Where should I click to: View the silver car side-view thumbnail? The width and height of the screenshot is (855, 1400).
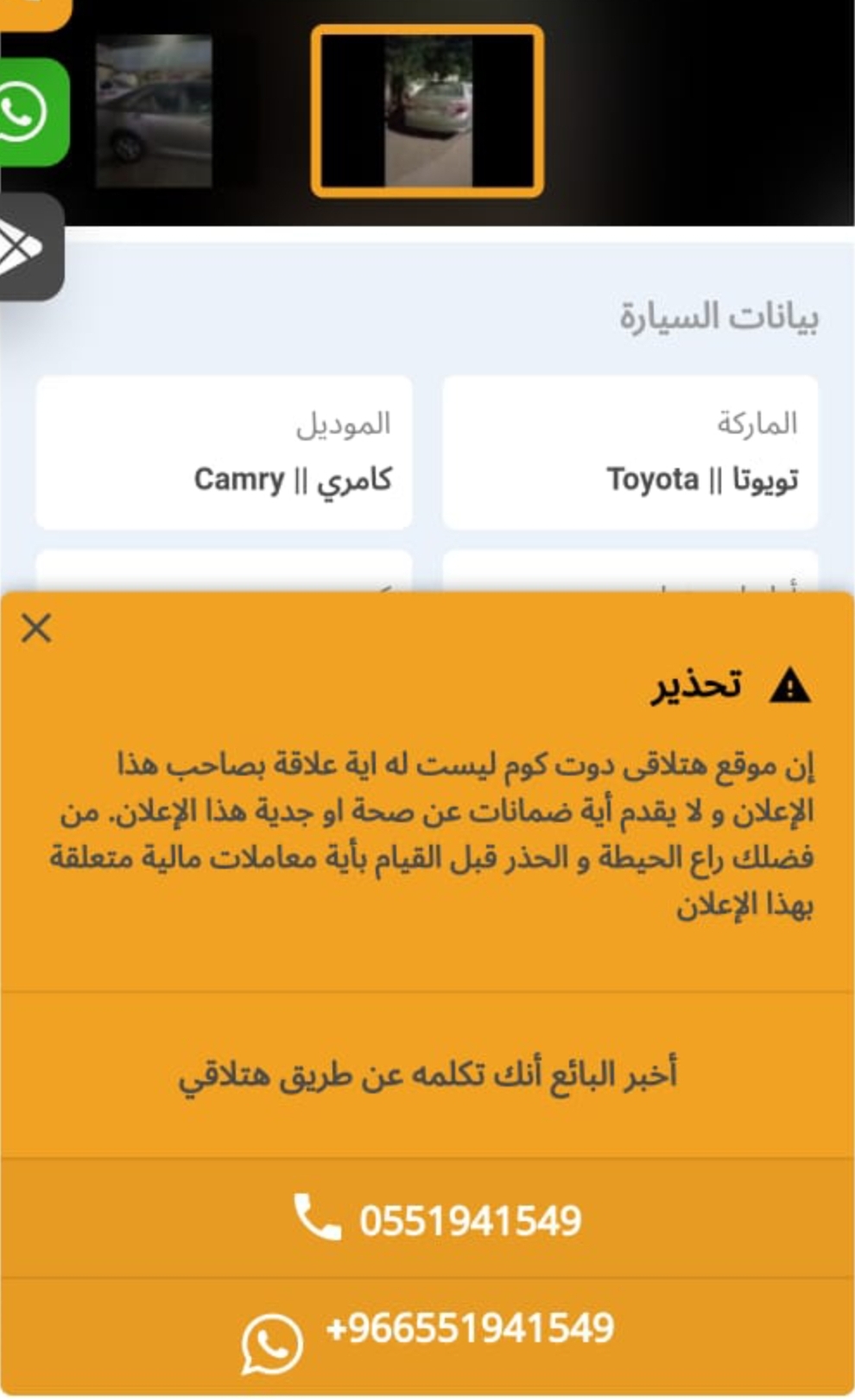tap(154, 111)
